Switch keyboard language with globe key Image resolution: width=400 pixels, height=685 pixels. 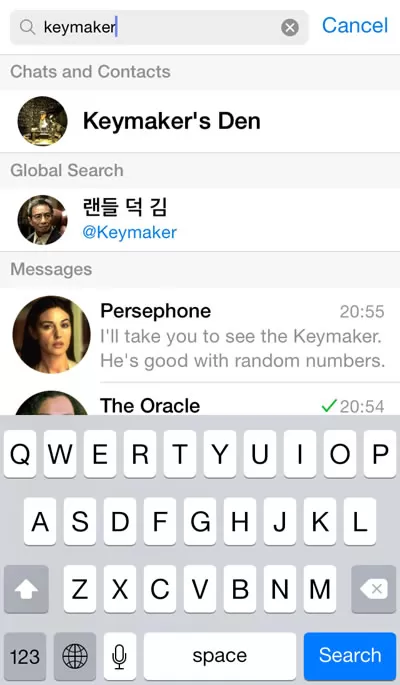(x=75, y=656)
